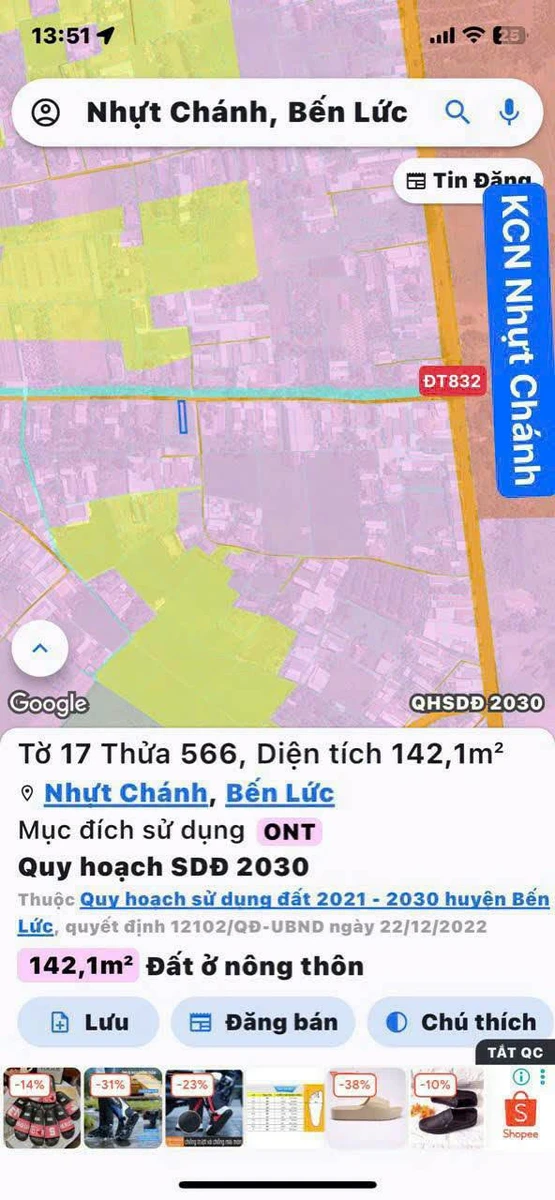This screenshot has width=555, height=1200.
Task: Tap the Nhựt Chánh, Bến Lức search field
Action: point(247,112)
